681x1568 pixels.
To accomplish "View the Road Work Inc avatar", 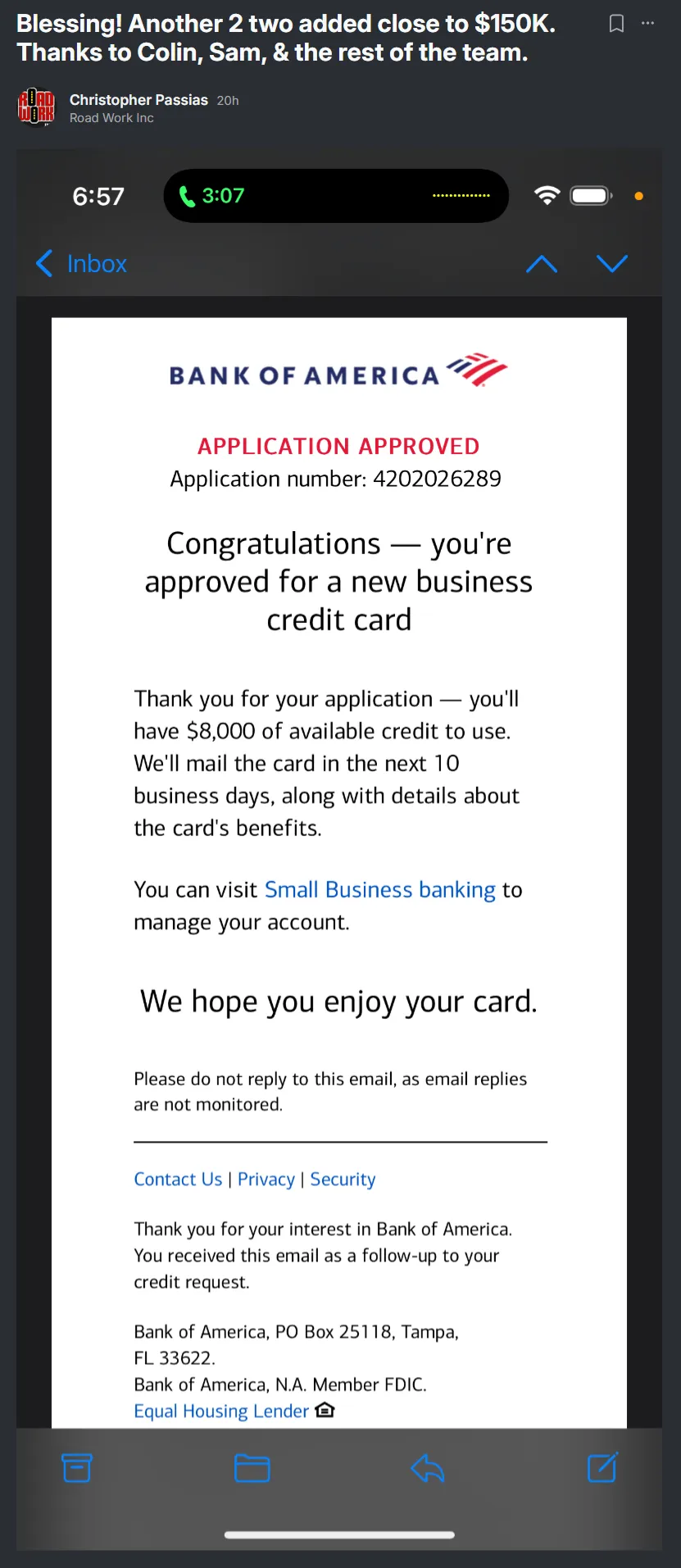I will [36, 107].
